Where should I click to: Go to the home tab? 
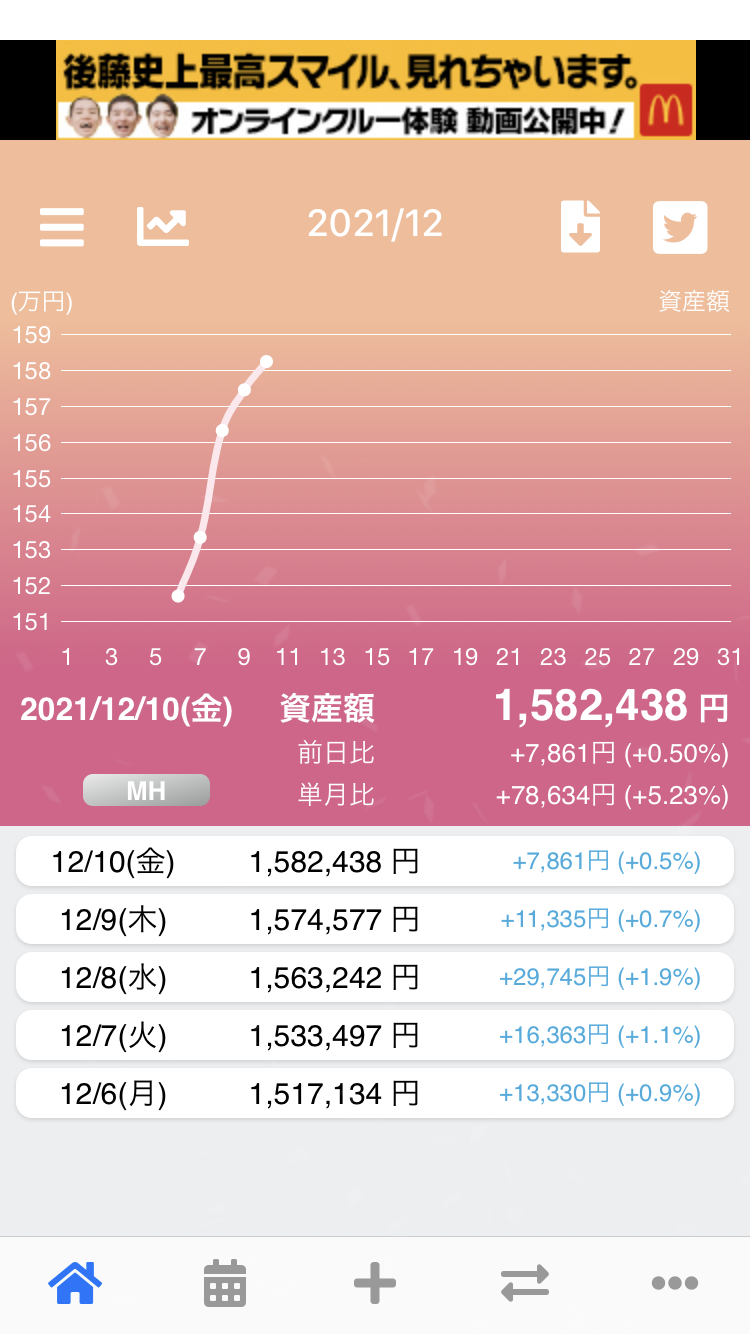76,1283
